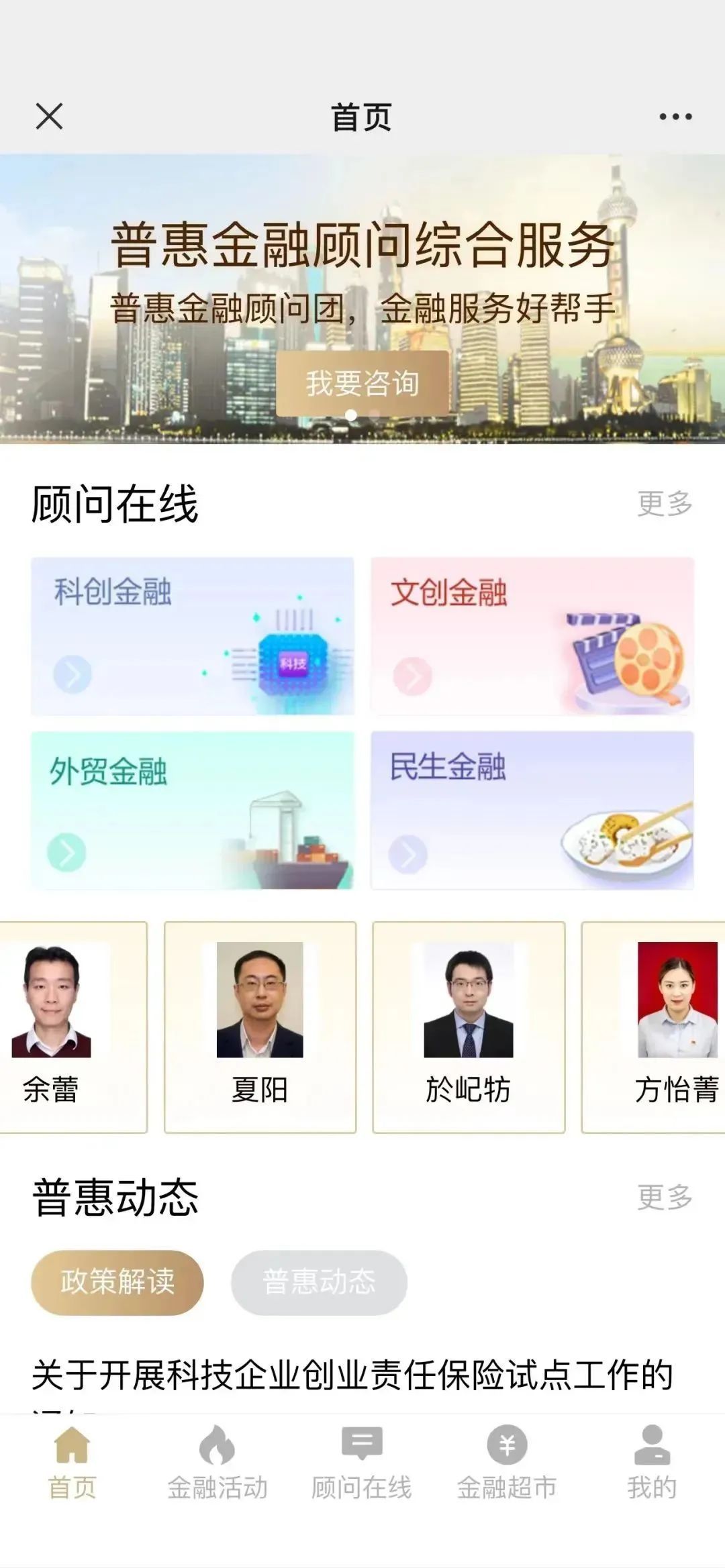
Task: Open the 科创金融 card
Action: pos(193,635)
